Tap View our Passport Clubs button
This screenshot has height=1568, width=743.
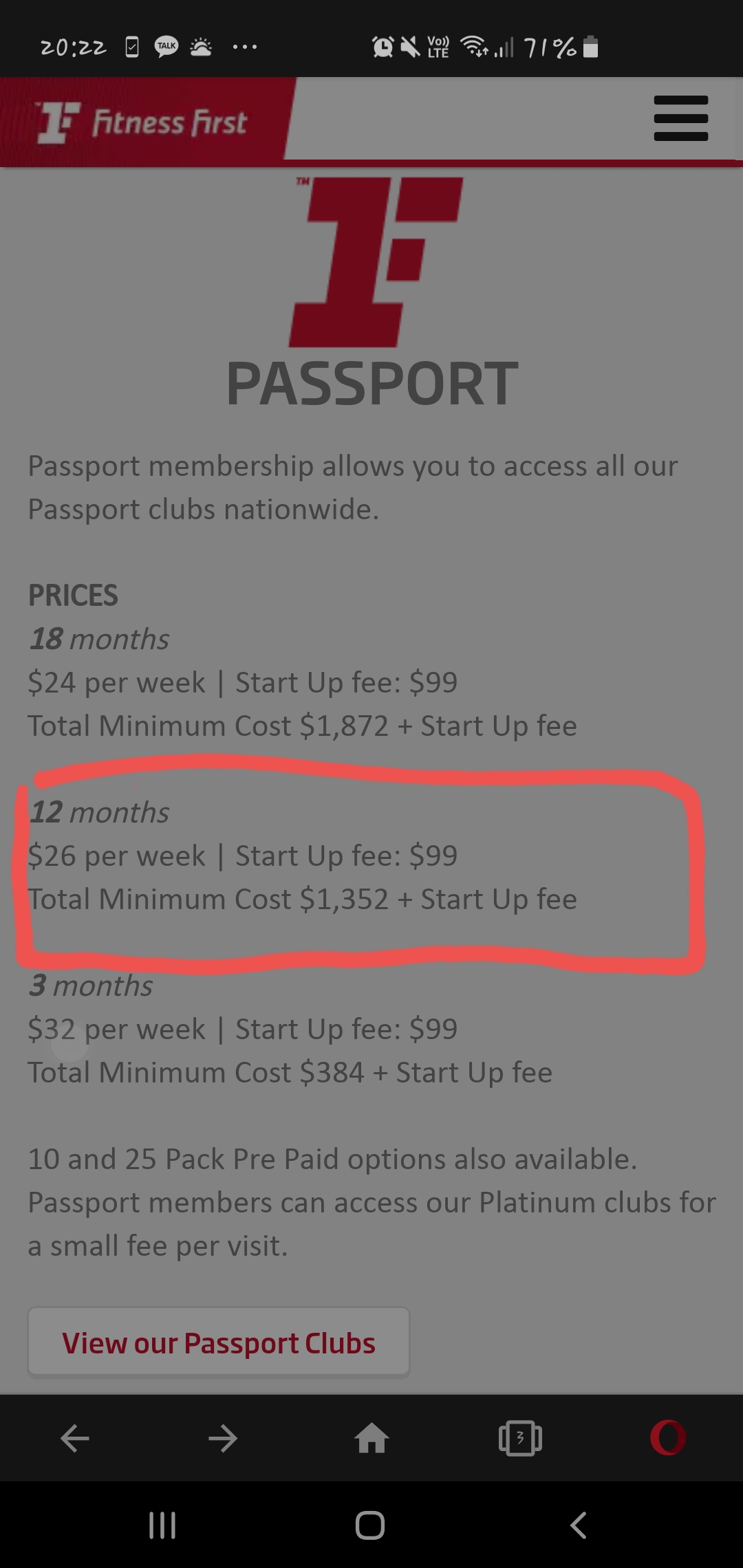(219, 1342)
